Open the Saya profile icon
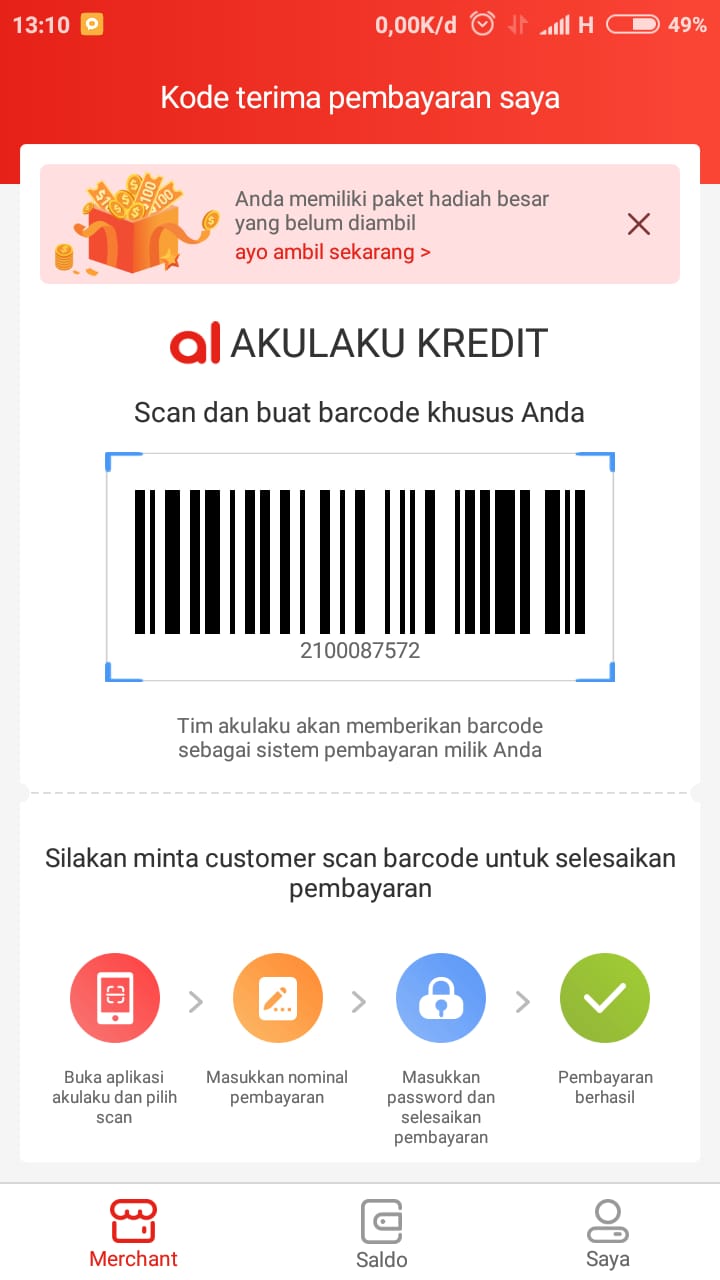Image resolution: width=720 pixels, height=1280 pixels. click(608, 1218)
